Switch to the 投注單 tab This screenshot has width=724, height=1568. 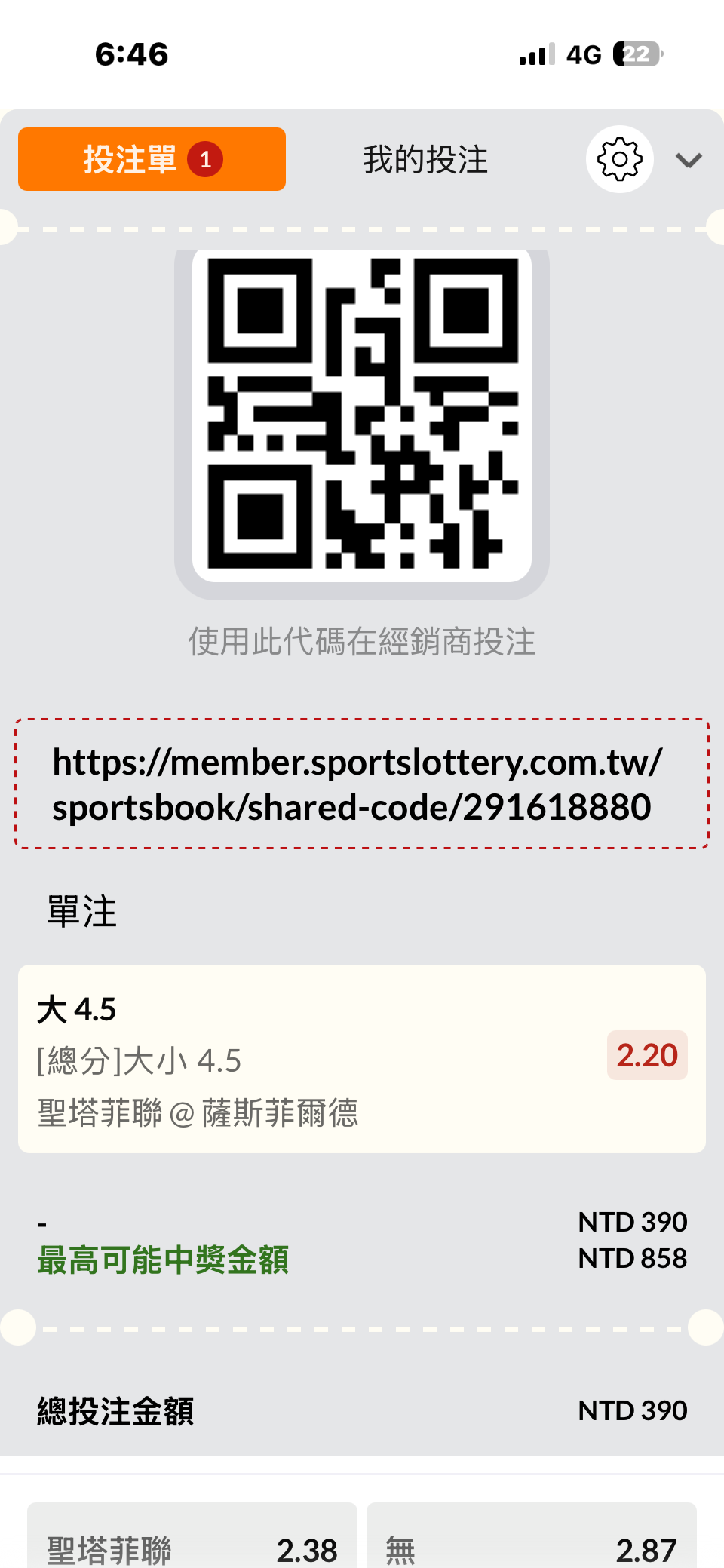tap(152, 159)
